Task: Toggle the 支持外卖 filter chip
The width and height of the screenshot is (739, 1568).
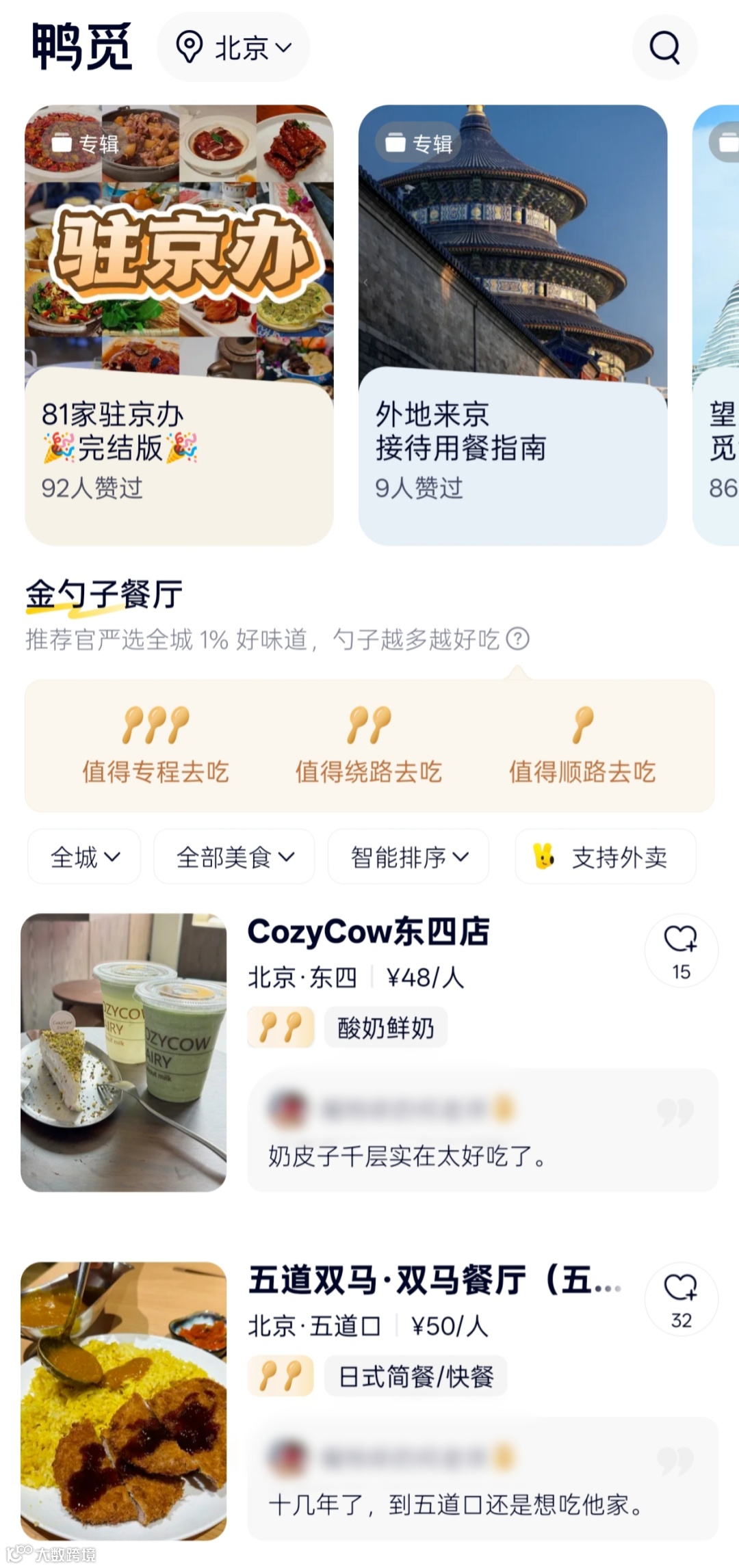Action: (x=606, y=857)
